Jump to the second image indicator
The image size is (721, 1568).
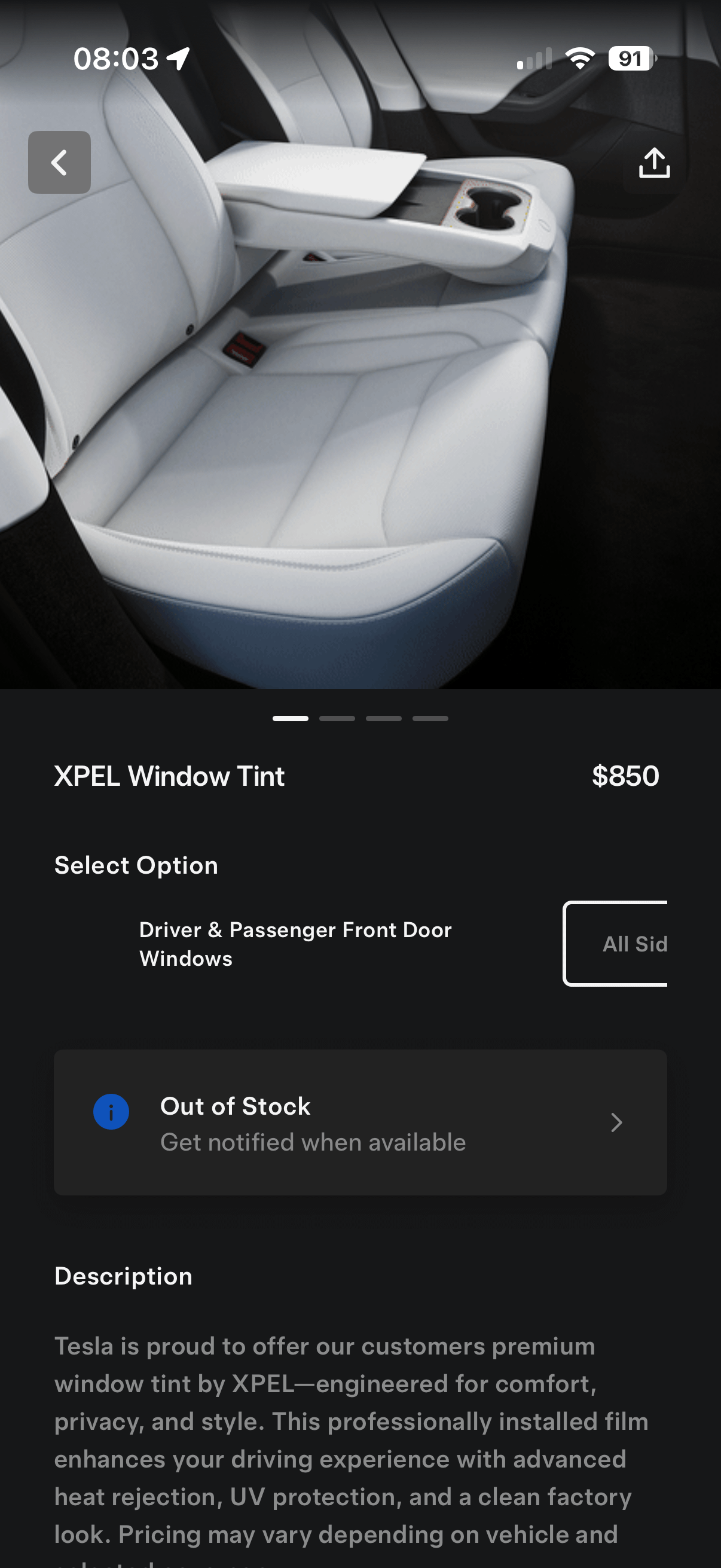pyautogui.click(x=337, y=719)
